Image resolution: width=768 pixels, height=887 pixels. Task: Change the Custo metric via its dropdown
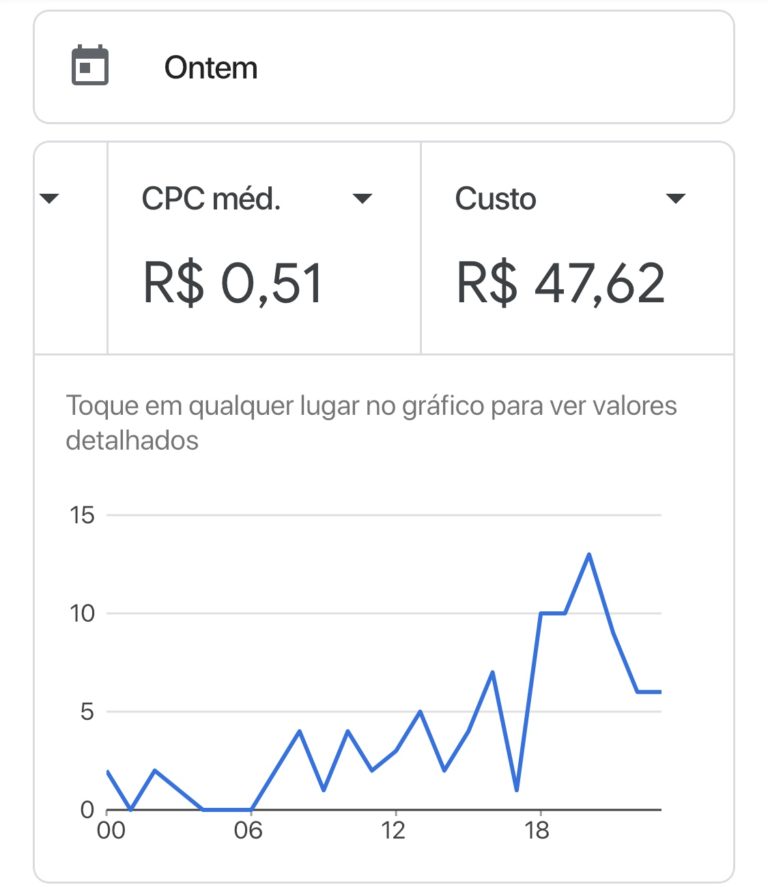pyautogui.click(x=676, y=199)
